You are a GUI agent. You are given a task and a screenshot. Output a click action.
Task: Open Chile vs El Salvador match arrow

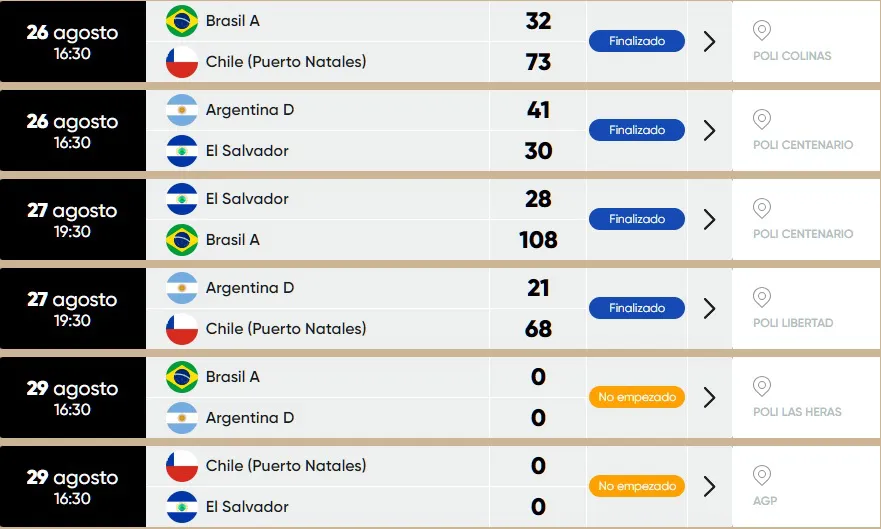(x=709, y=486)
